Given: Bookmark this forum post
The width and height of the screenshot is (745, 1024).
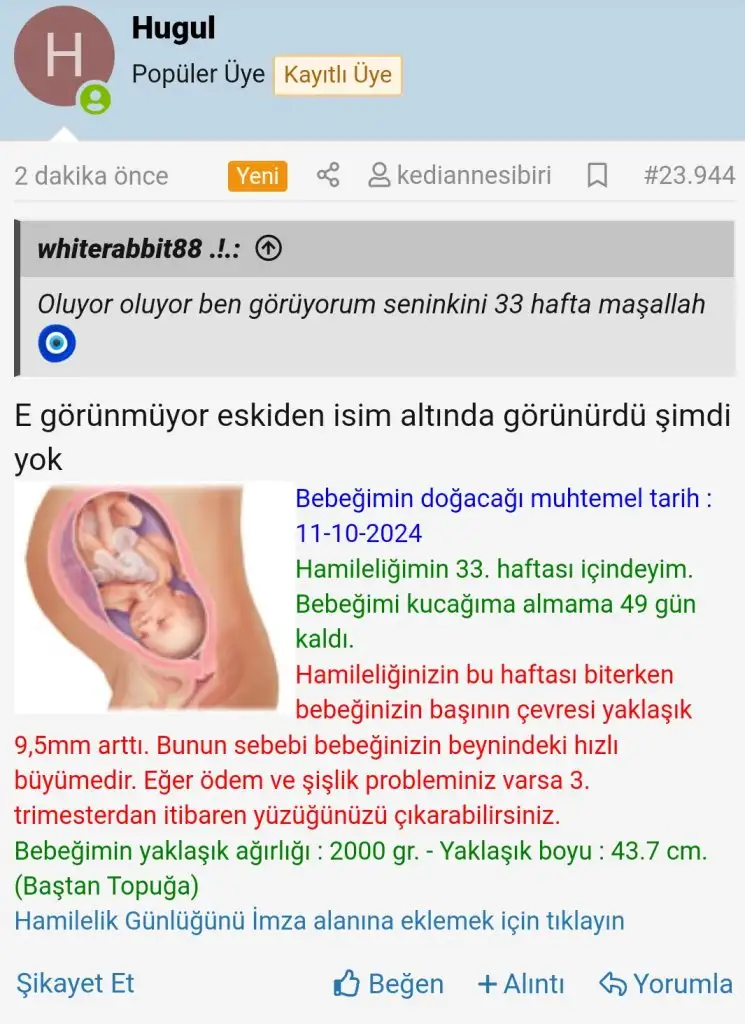Looking at the screenshot, I should click(x=597, y=176).
